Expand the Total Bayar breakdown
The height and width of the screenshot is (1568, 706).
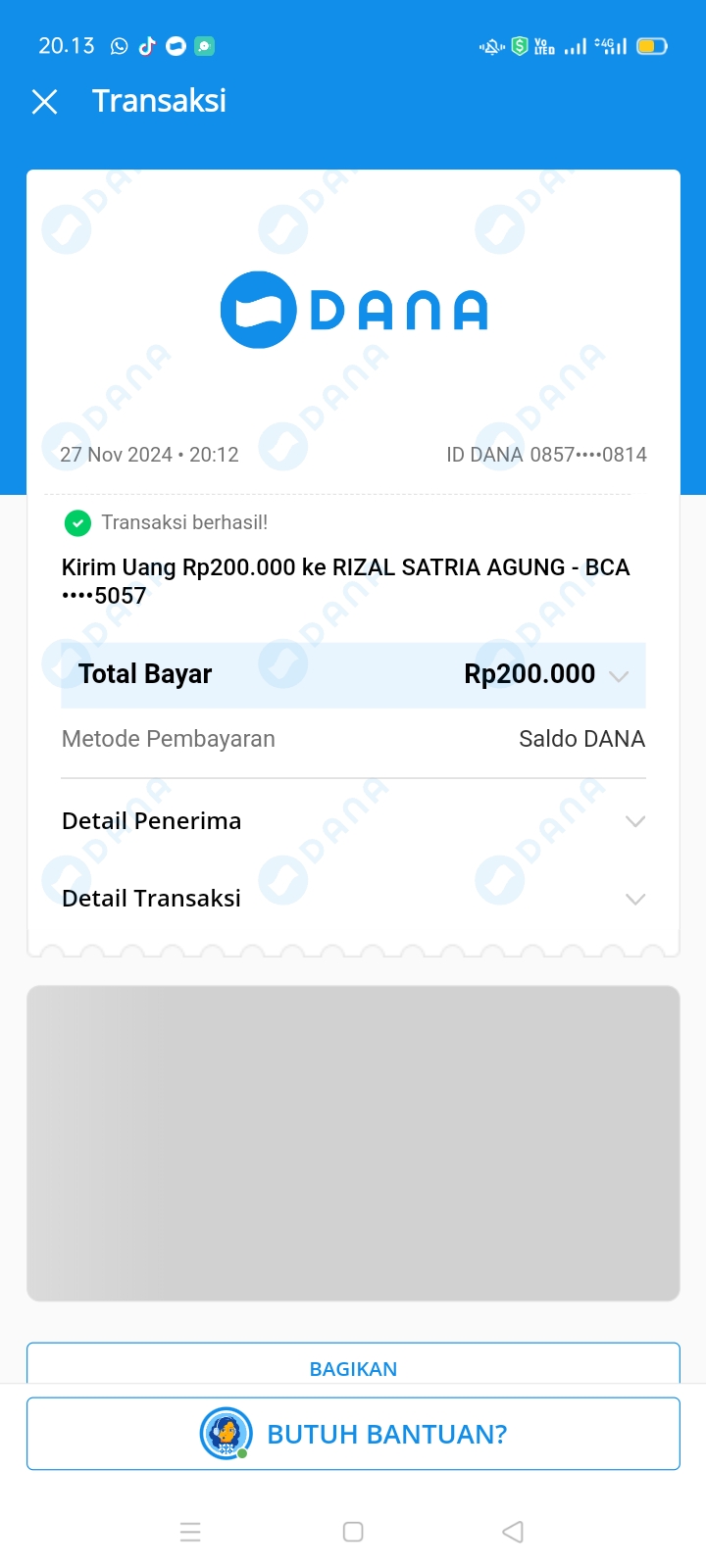click(618, 676)
